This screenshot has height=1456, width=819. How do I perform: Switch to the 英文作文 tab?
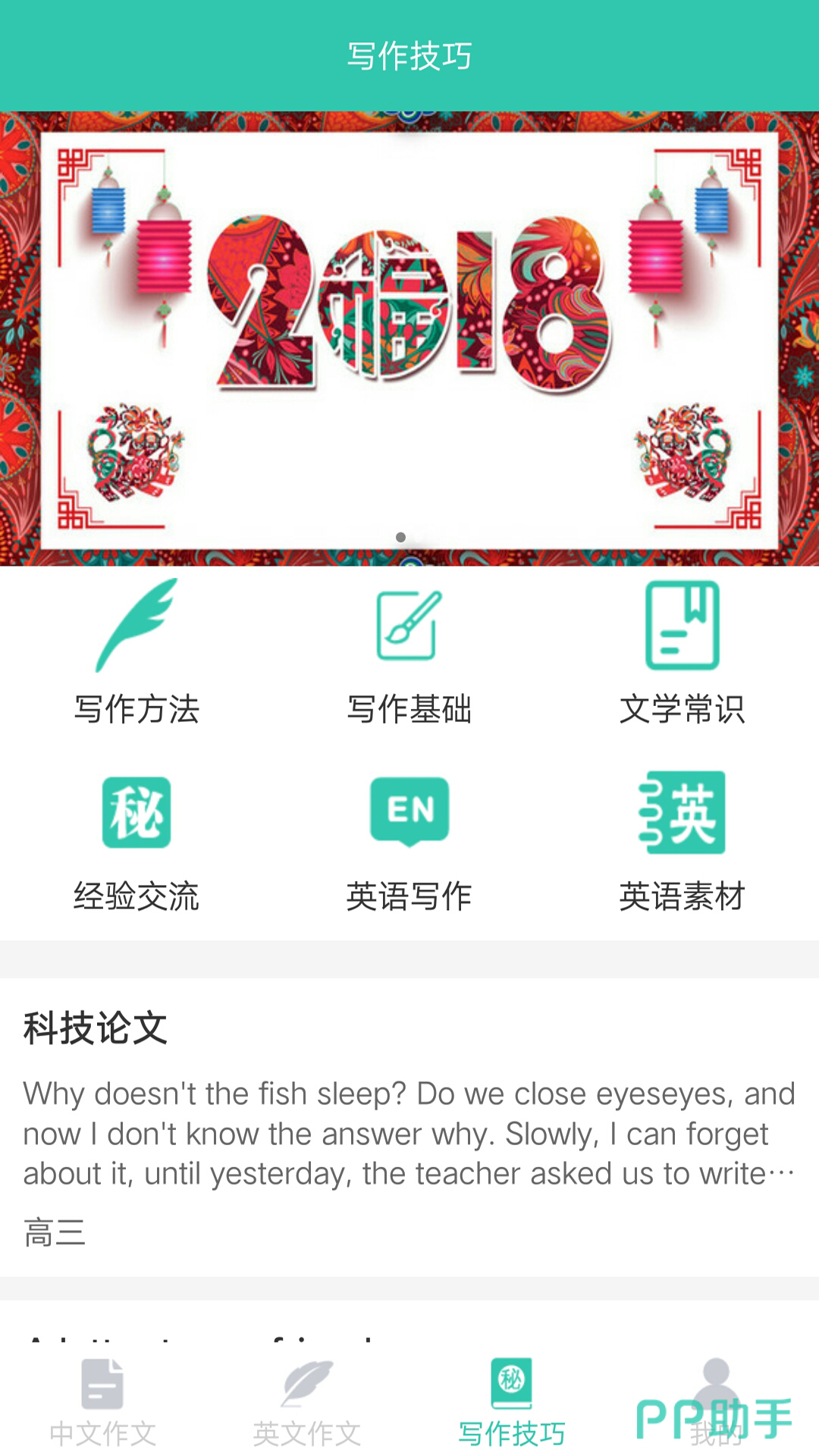tap(307, 1403)
